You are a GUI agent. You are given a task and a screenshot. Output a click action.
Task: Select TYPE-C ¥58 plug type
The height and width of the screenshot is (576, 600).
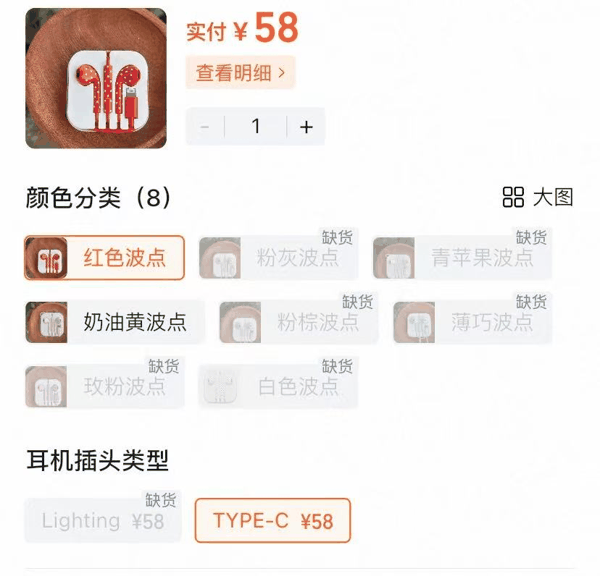tap(272, 521)
